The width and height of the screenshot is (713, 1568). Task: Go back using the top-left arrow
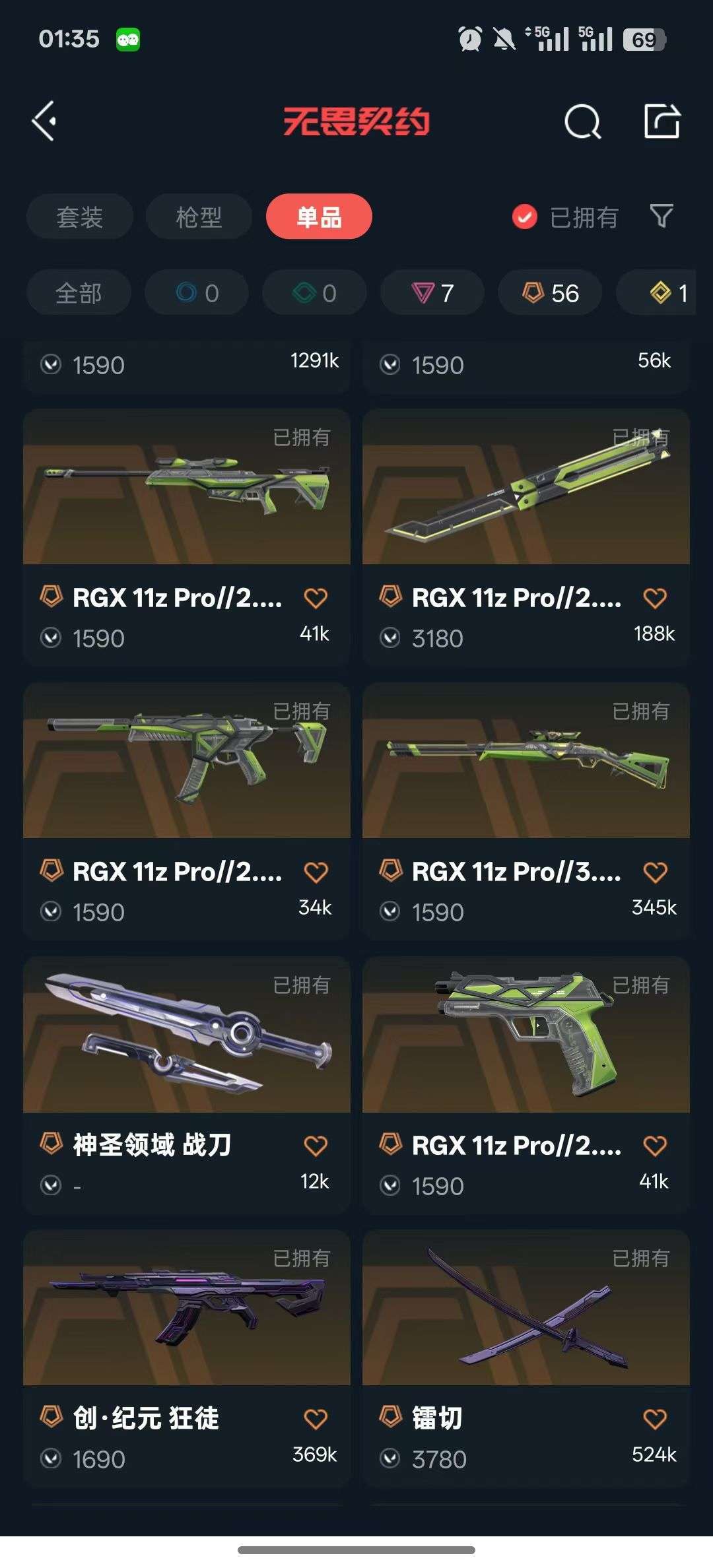coord(44,121)
